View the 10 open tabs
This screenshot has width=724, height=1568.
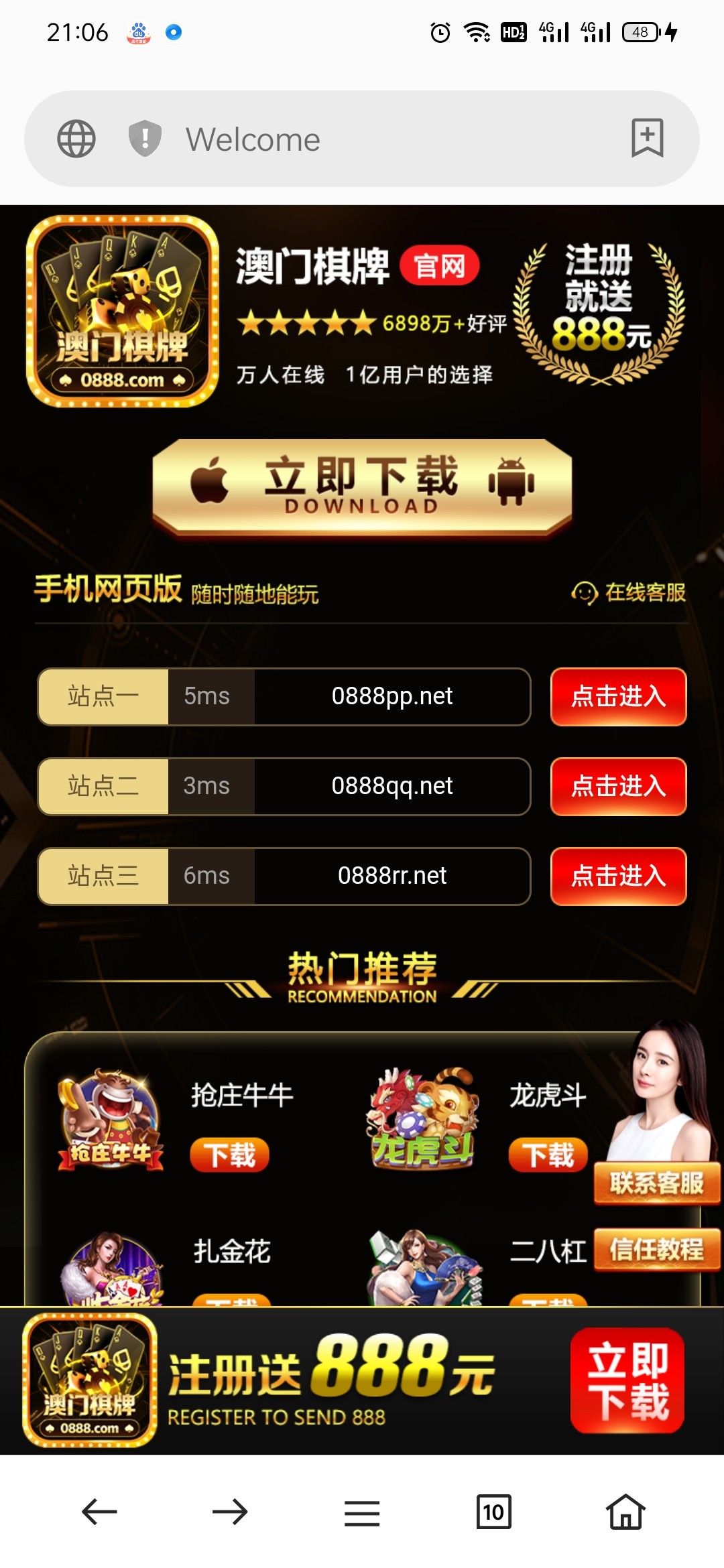(x=493, y=1512)
